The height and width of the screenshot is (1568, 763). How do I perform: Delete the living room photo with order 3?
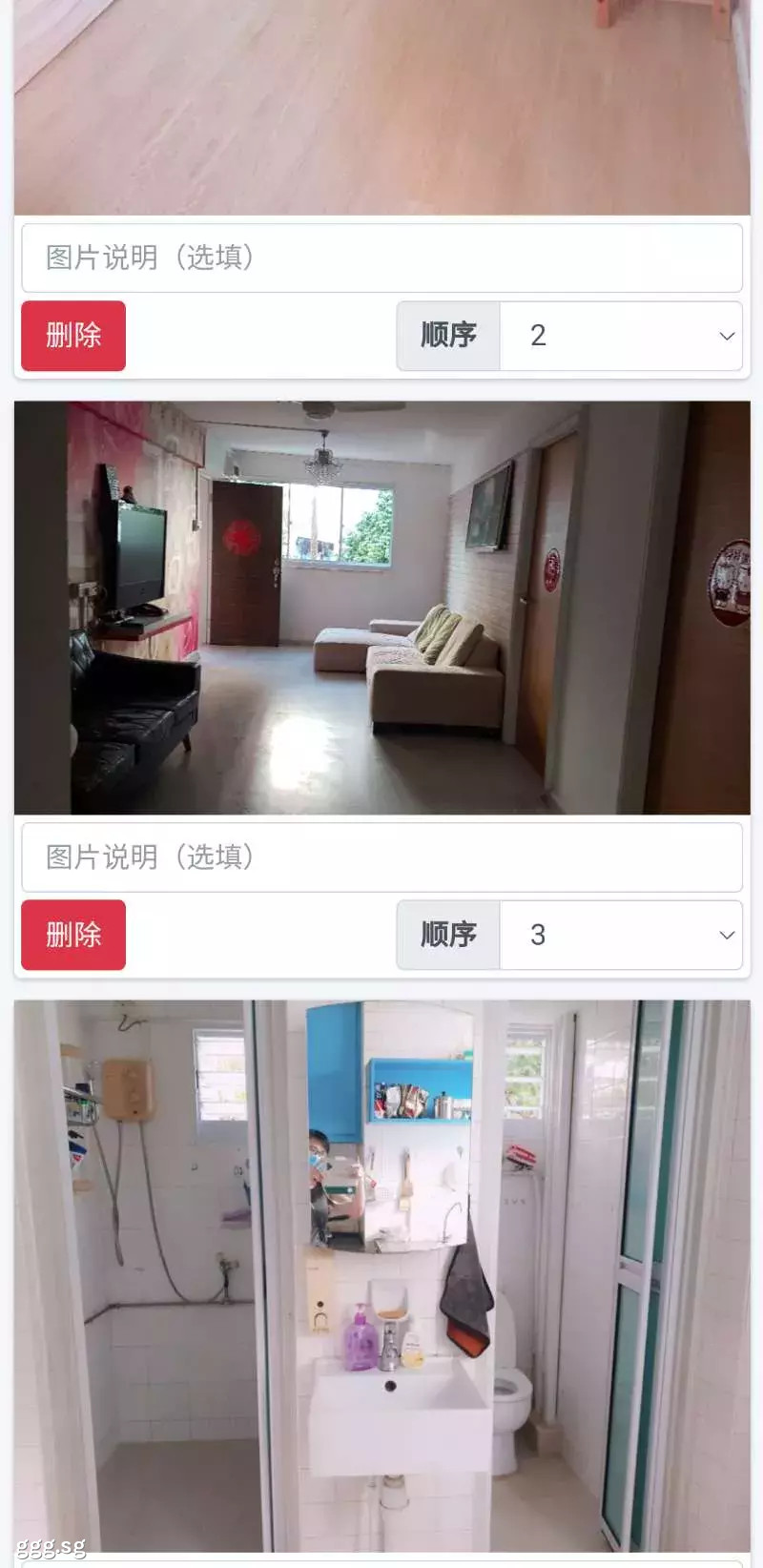pyautogui.click(x=73, y=935)
